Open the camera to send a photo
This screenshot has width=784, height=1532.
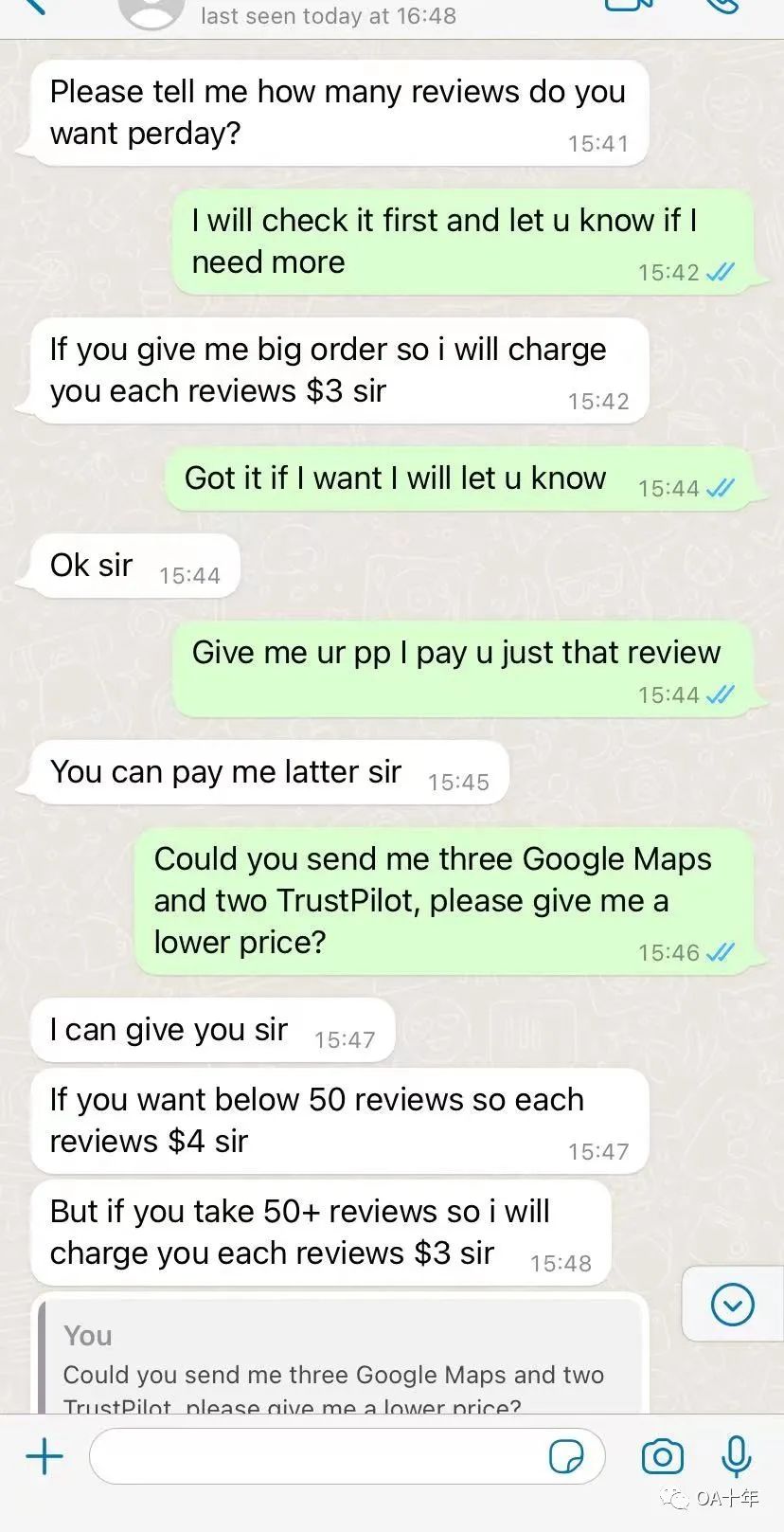[x=662, y=1456]
